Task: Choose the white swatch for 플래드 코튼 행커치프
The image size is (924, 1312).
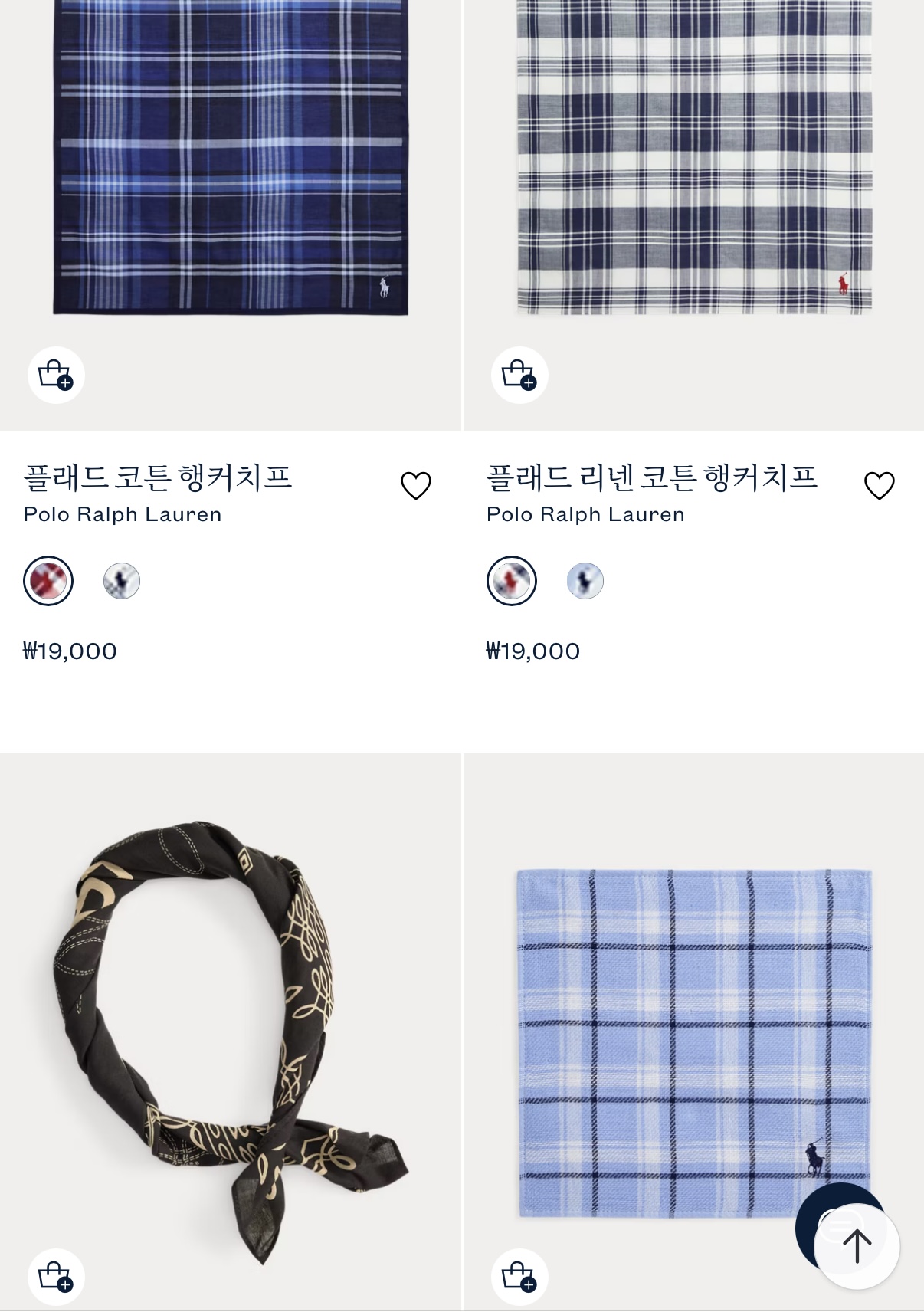Action: (x=122, y=581)
